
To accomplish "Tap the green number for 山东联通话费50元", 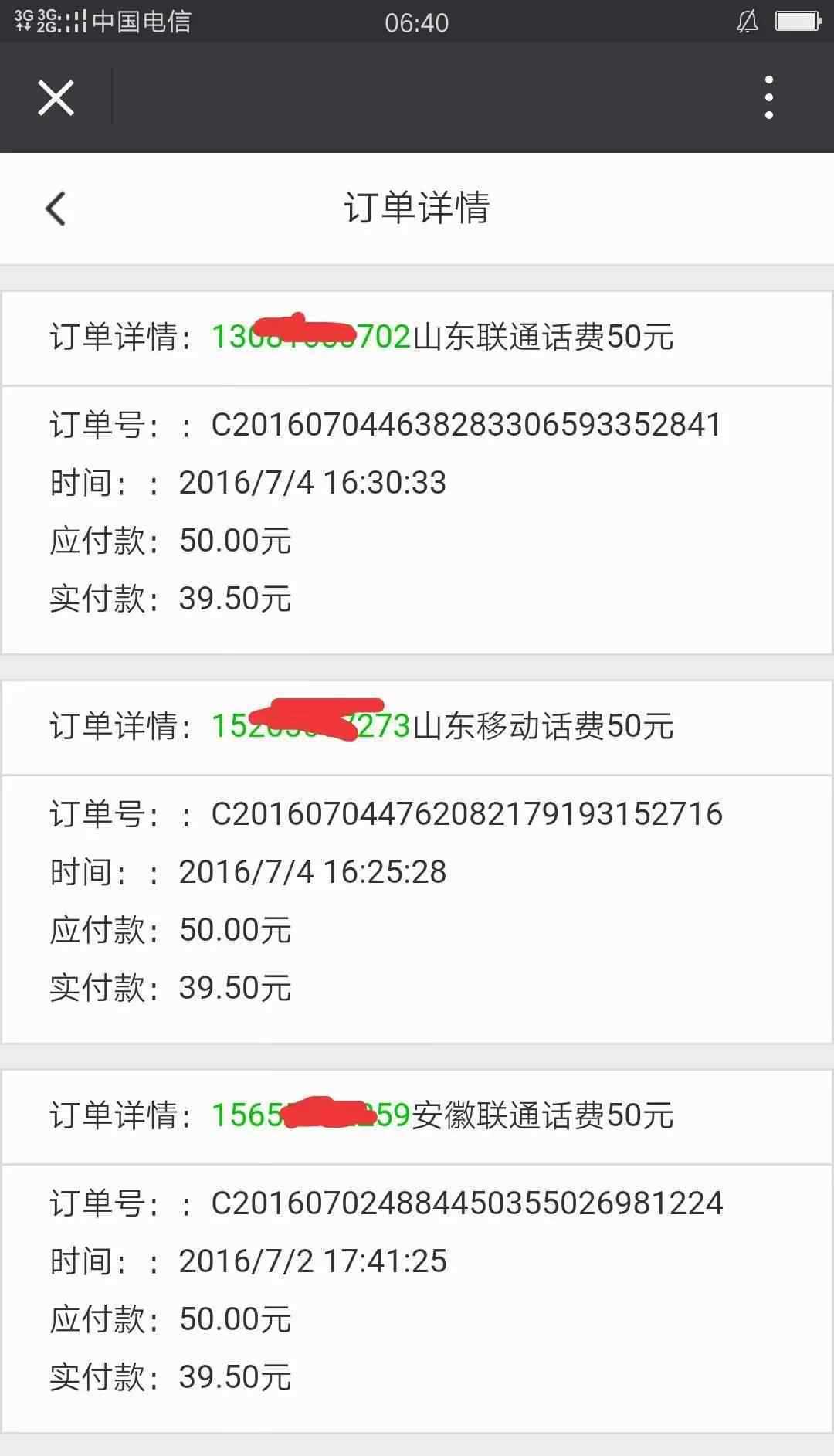I will tap(311, 337).
